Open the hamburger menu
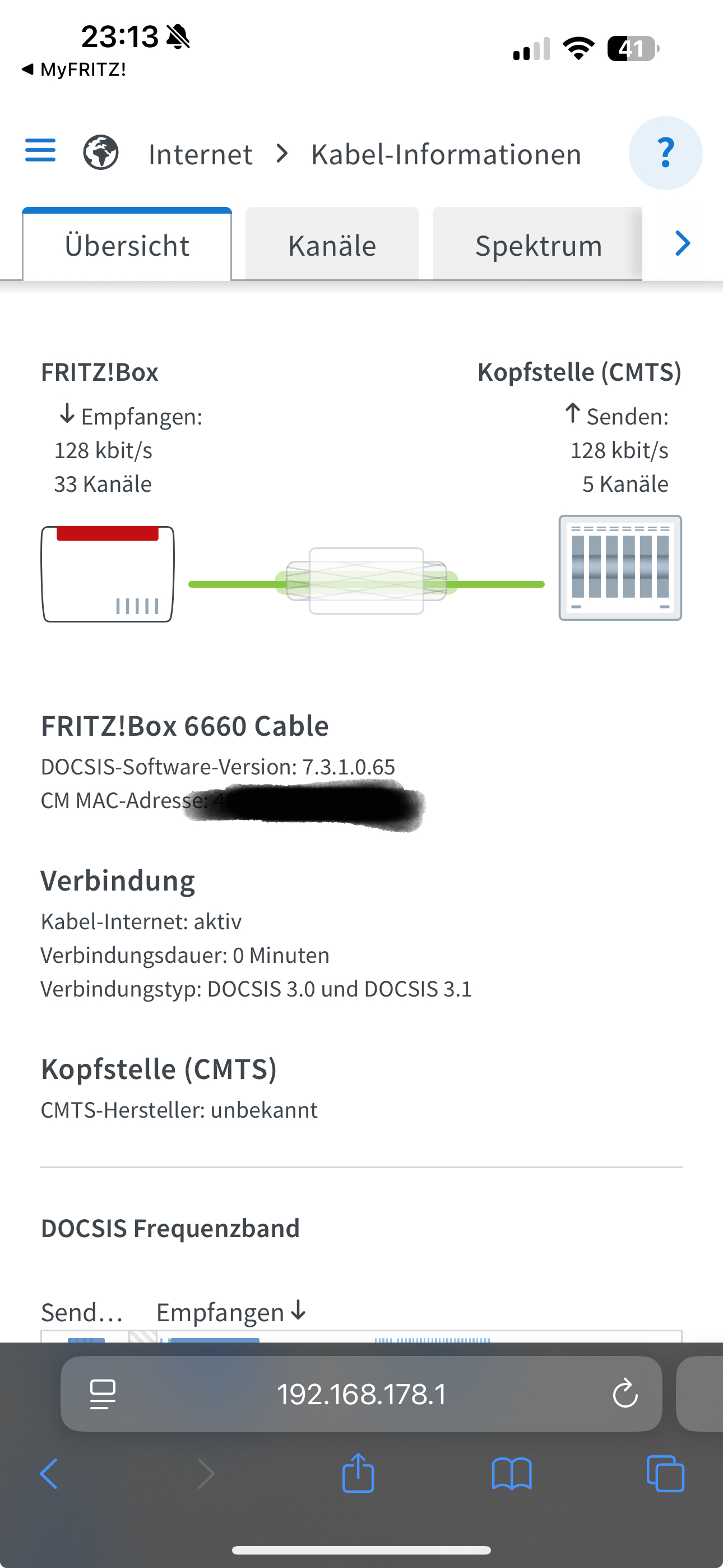The height and width of the screenshot is (1568, 723). point(40,150)
